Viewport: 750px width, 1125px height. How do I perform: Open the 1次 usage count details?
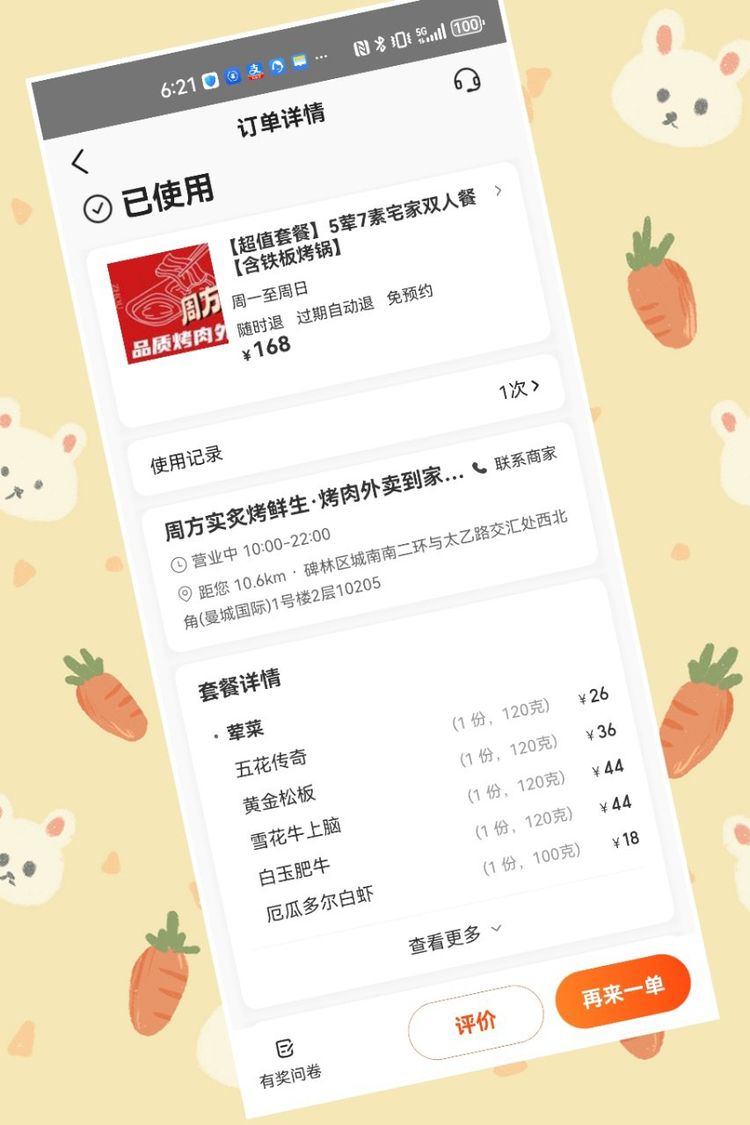[x=519, y=389]
